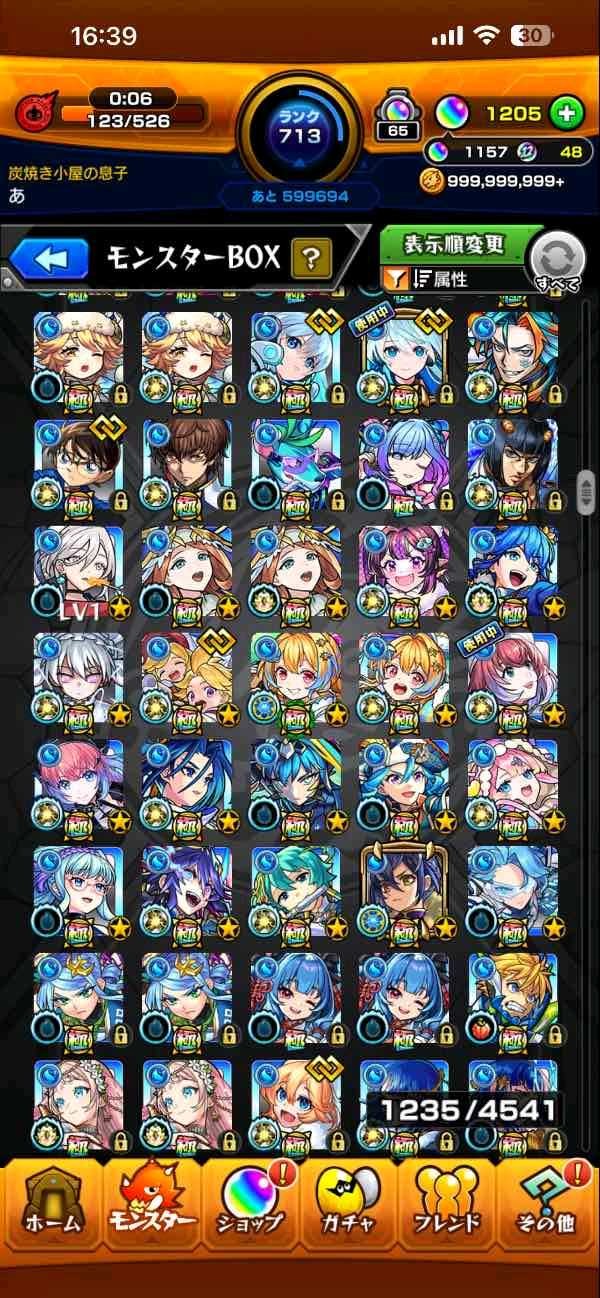Select the LV1 silver-haired monster
The width and height of the screenshot is (600, 1298).
tap(79, 568)
